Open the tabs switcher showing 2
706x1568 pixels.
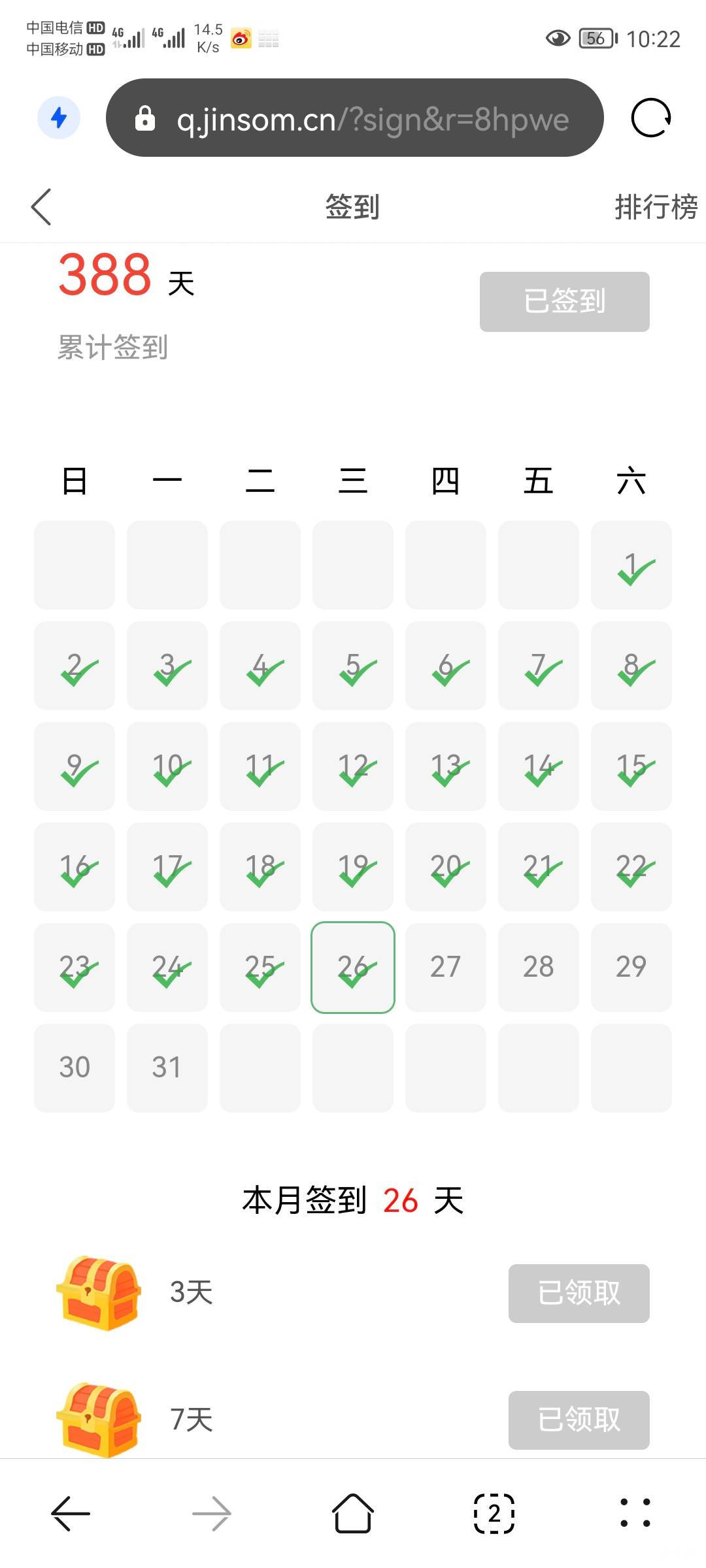(494, 1513)
